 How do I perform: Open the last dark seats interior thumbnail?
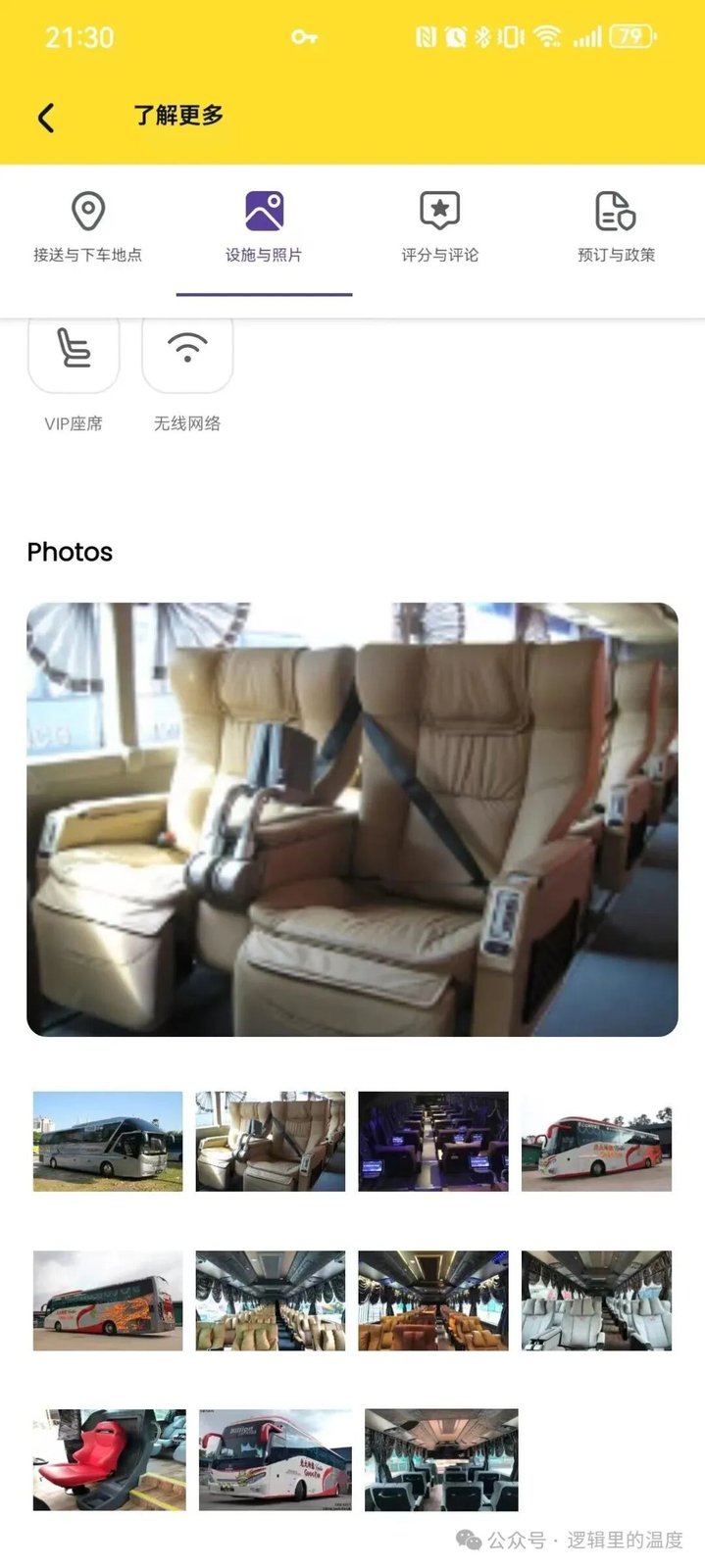tap(441, 1460)
